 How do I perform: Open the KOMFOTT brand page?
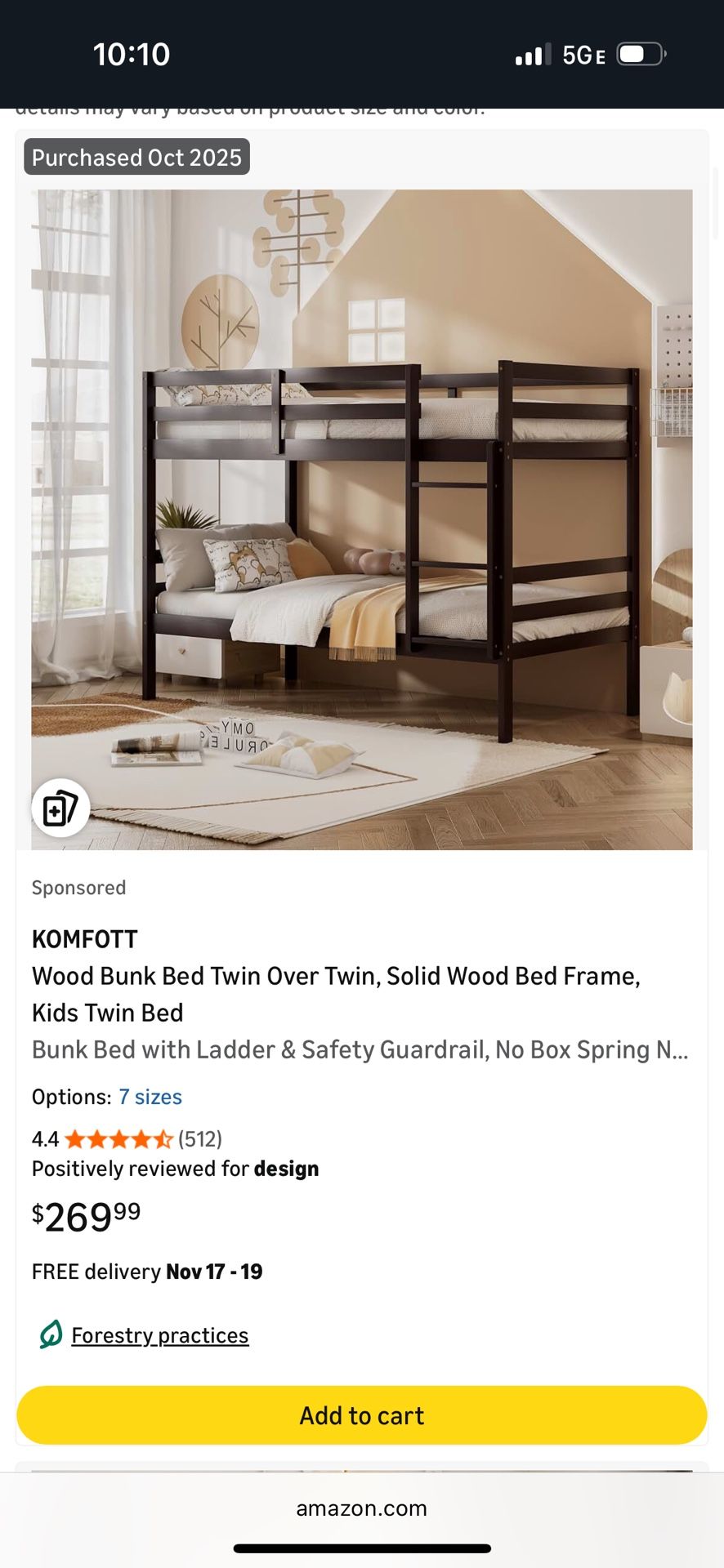pos(84,939)
